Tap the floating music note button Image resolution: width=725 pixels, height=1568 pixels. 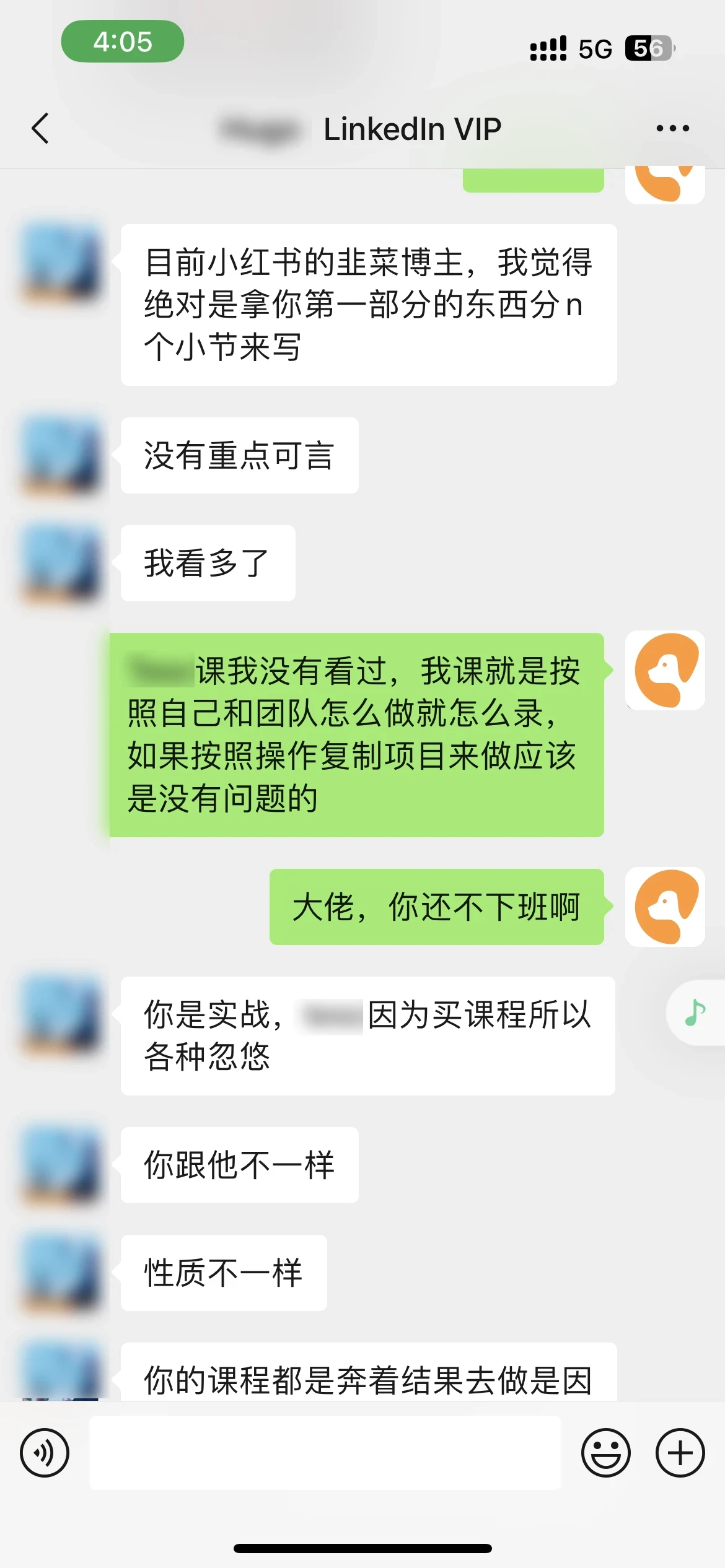click(695, 1013)
